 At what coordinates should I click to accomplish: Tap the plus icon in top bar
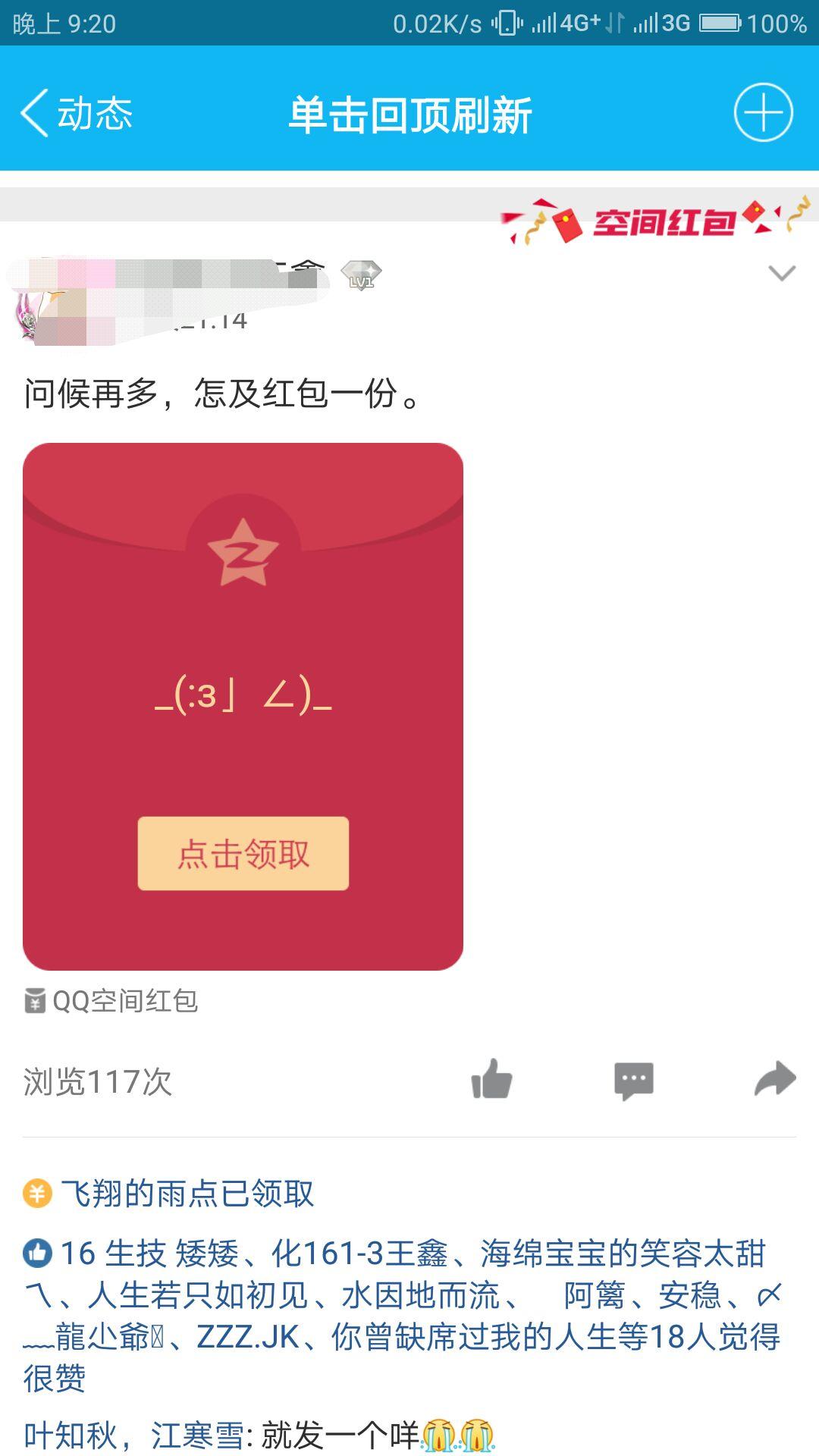[764, 112]
